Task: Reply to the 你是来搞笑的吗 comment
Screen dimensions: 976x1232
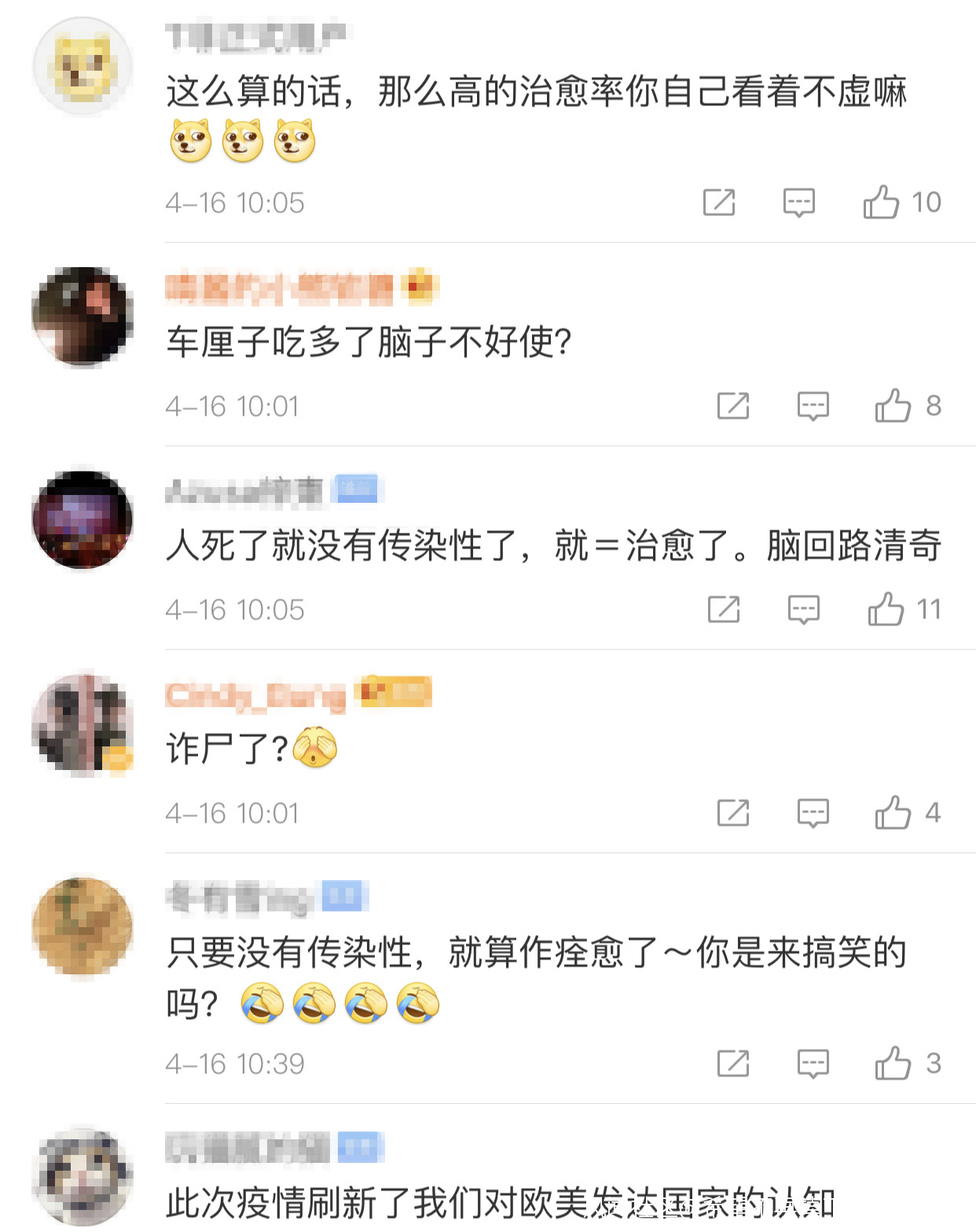Action: pyautogui.click(x=813, y=1063)
